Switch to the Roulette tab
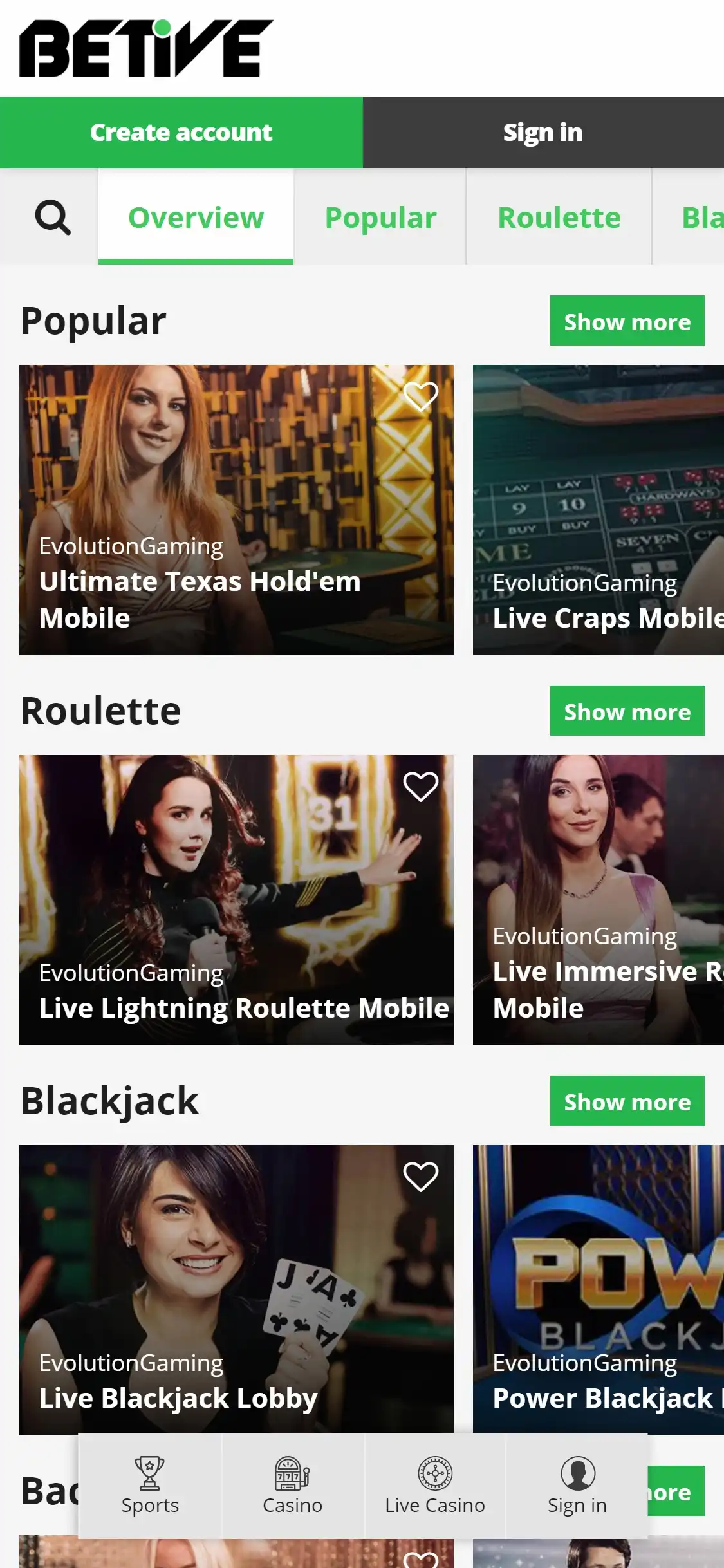 [559, 218]
